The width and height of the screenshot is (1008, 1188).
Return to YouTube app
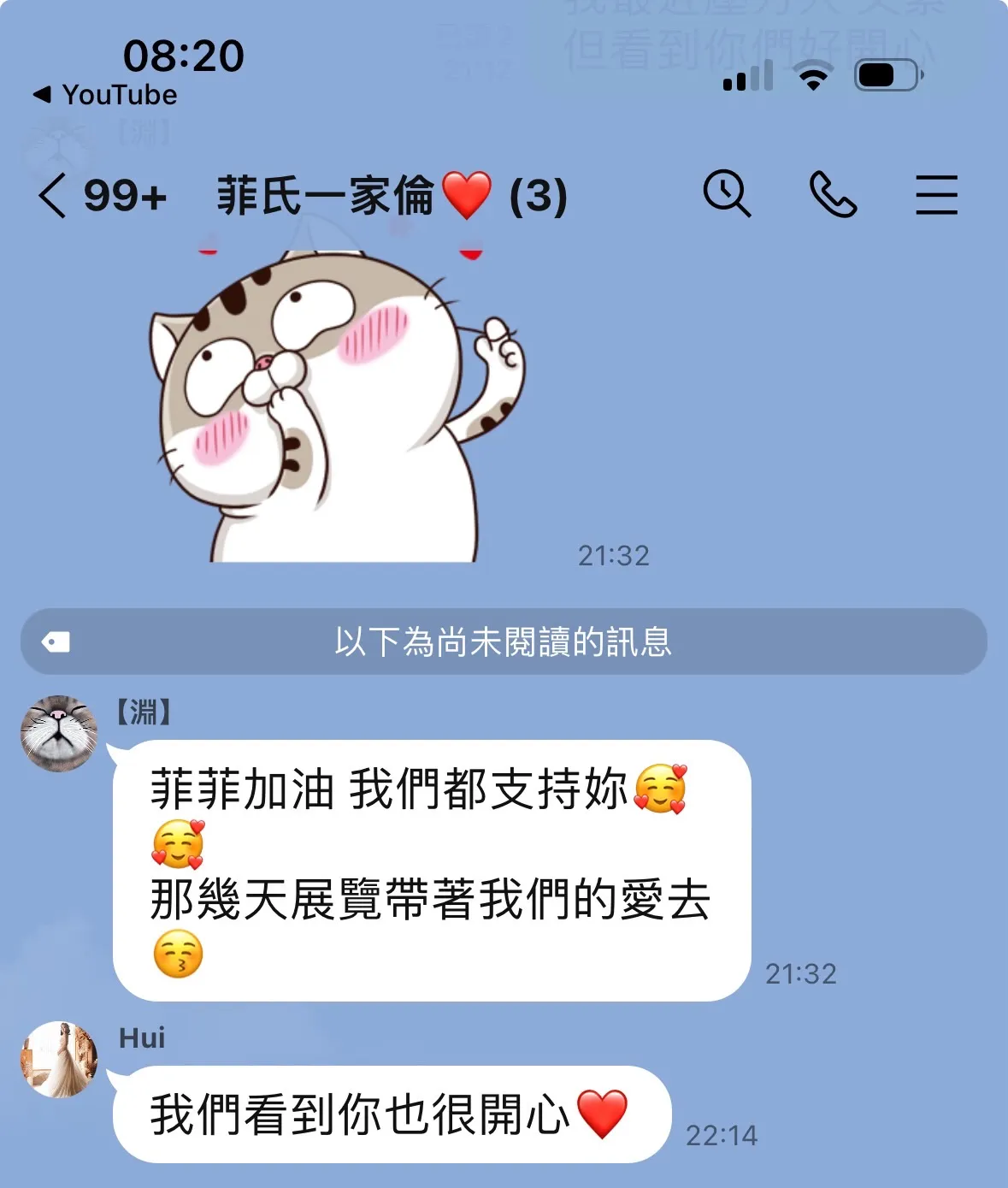coord(104,94)
